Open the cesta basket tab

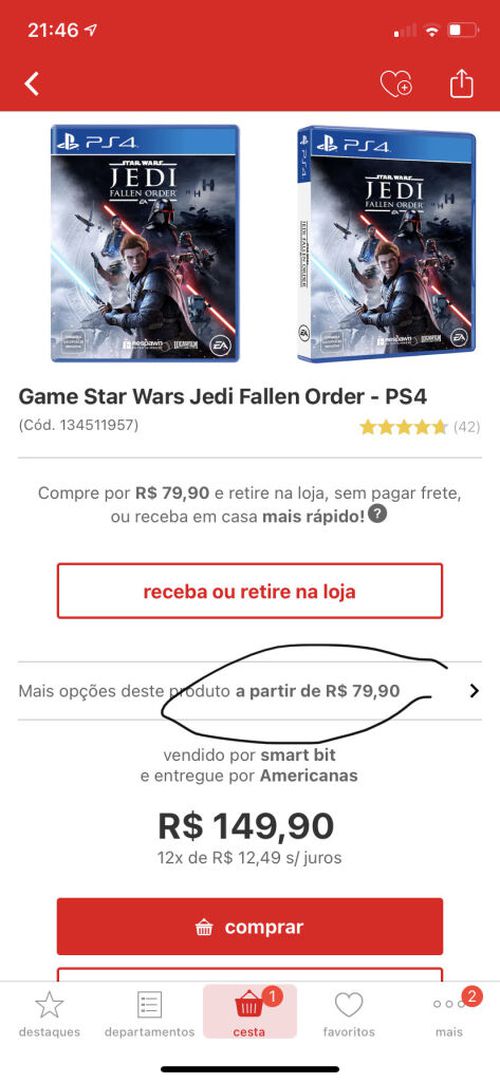(250, 1012)
